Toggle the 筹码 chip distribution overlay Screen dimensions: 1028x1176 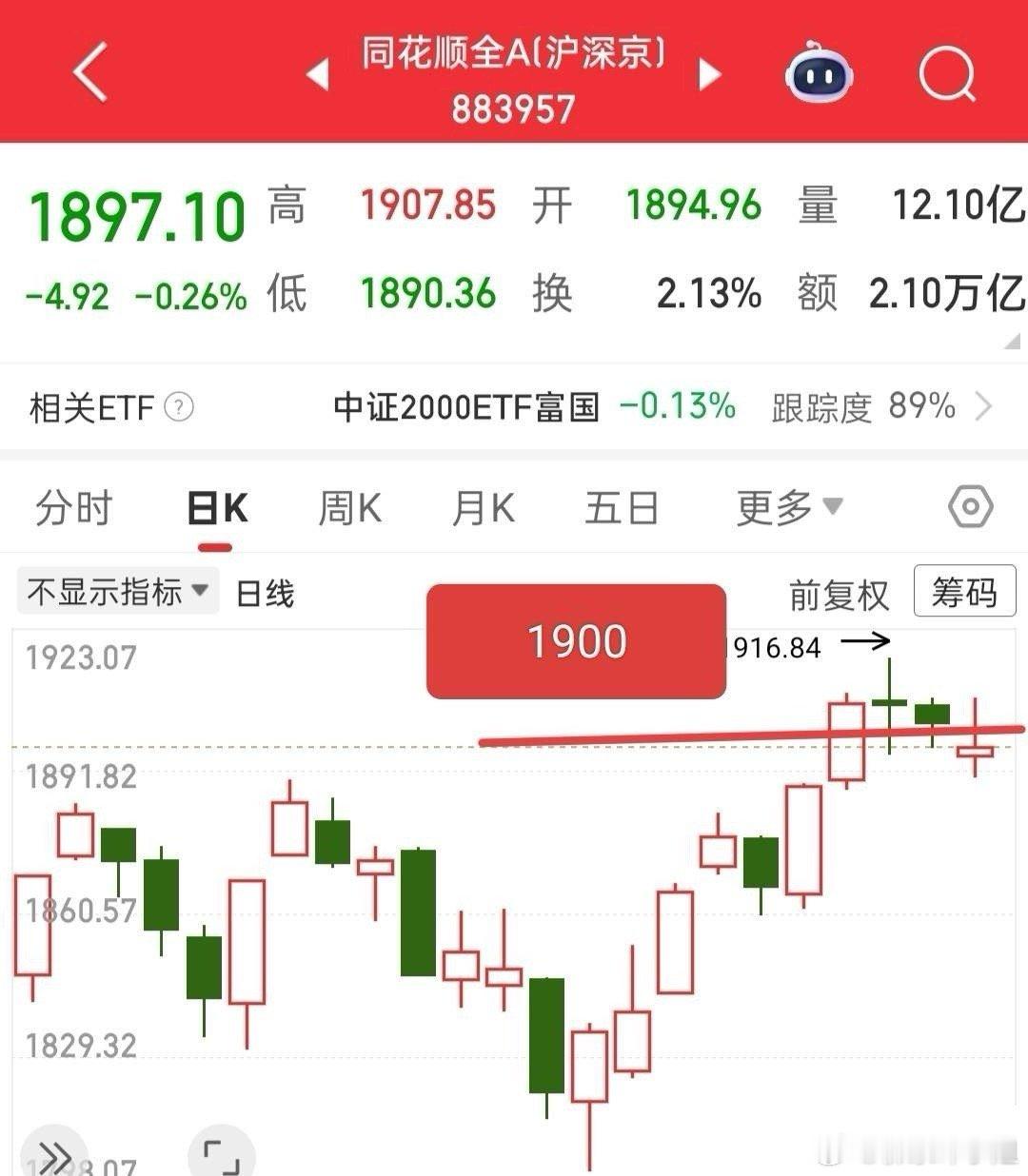[964, 592]
